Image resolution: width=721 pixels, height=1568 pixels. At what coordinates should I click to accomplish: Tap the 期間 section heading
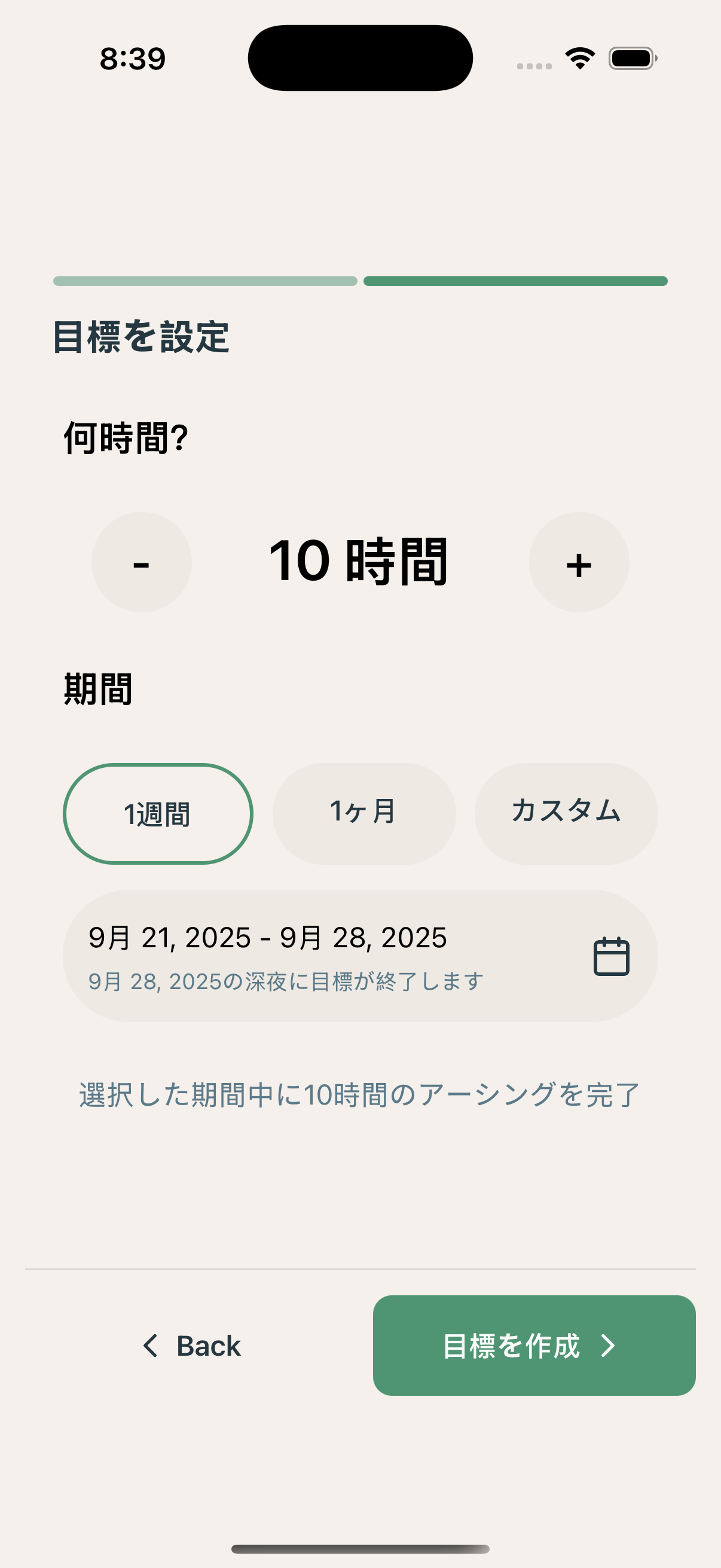pyautogui.click(x=98, y=690)
